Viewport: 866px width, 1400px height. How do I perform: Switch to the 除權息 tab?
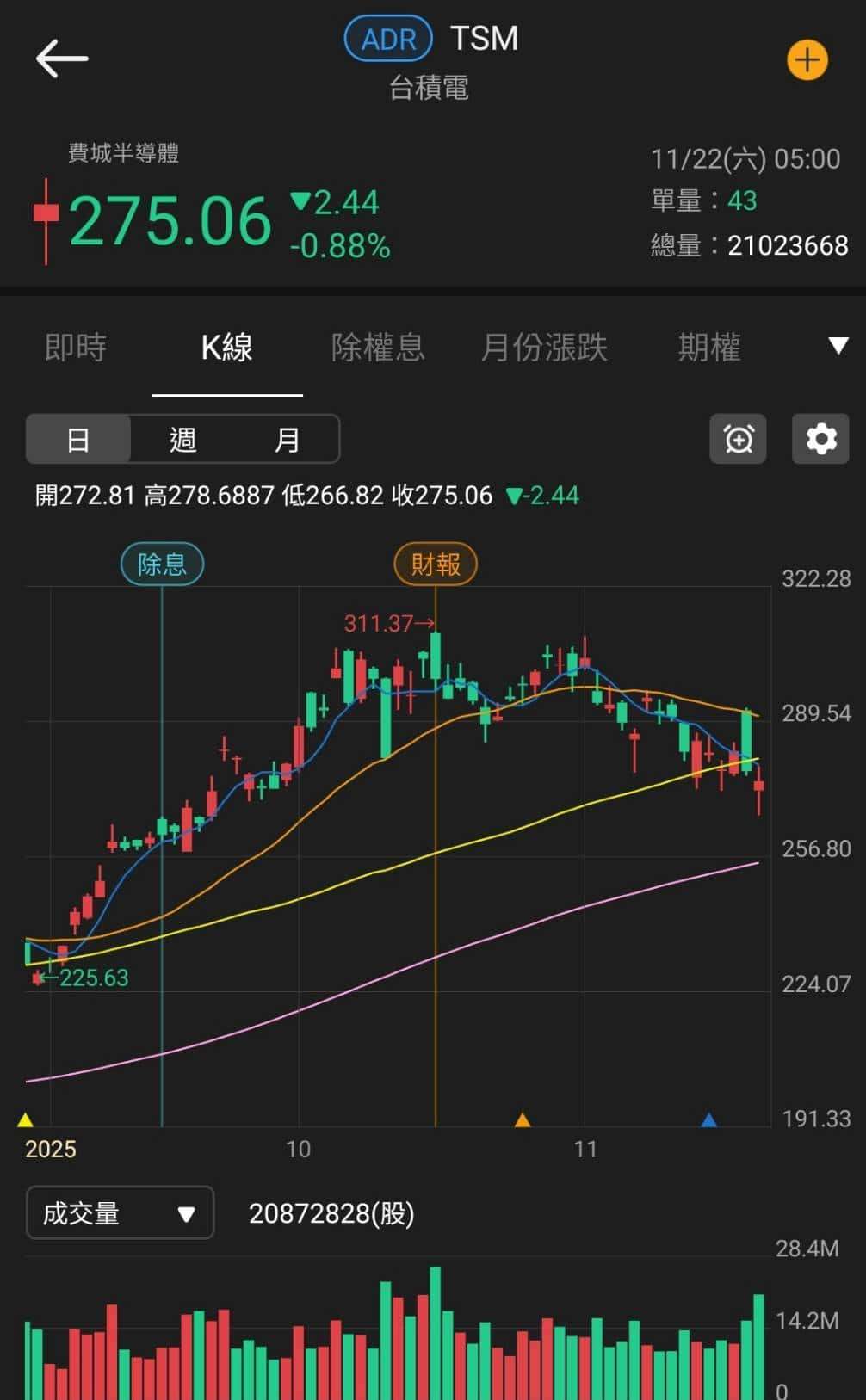[x=380, y=347]
